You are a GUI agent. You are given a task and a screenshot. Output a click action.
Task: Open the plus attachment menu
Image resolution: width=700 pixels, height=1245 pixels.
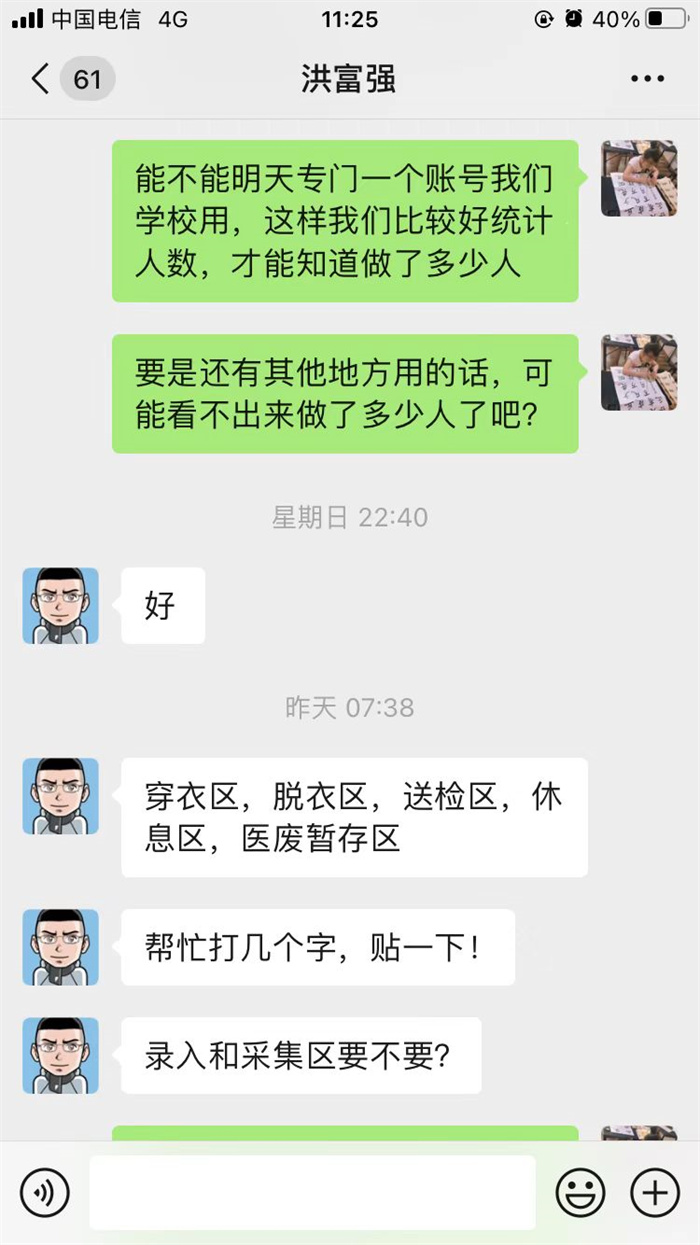[x=655, y=1192]
